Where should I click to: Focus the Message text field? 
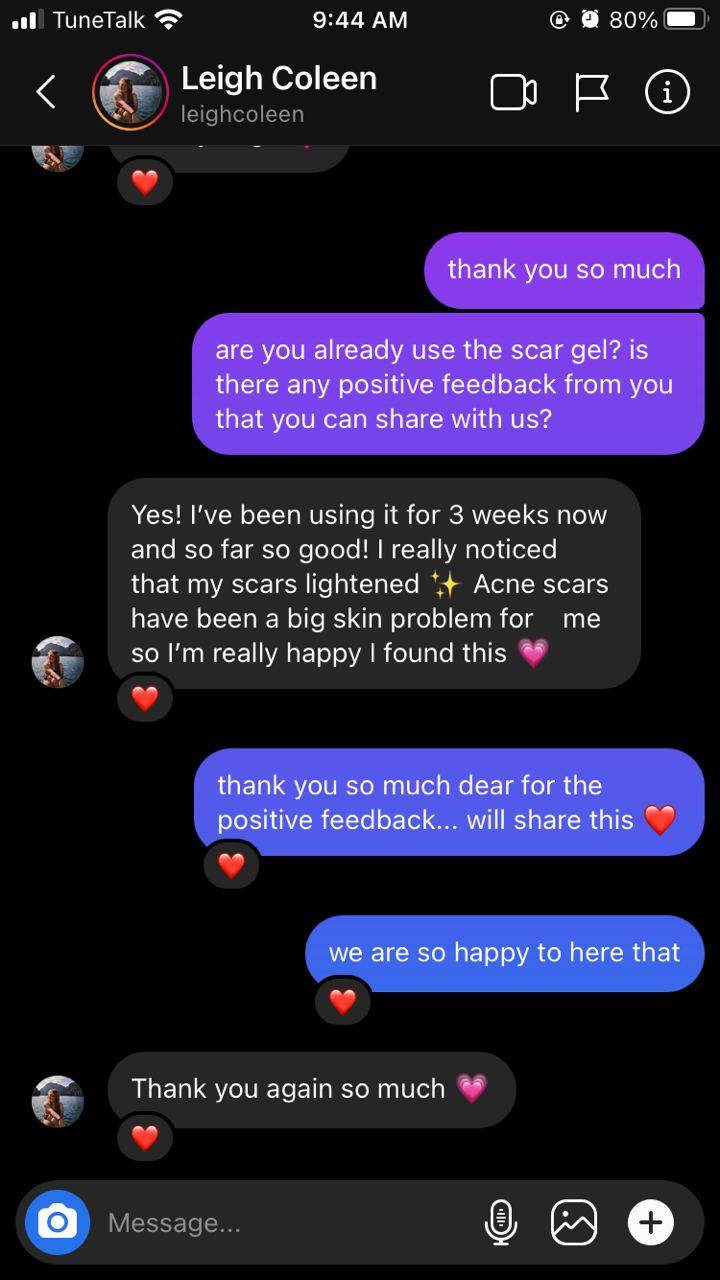[285, 1222]
